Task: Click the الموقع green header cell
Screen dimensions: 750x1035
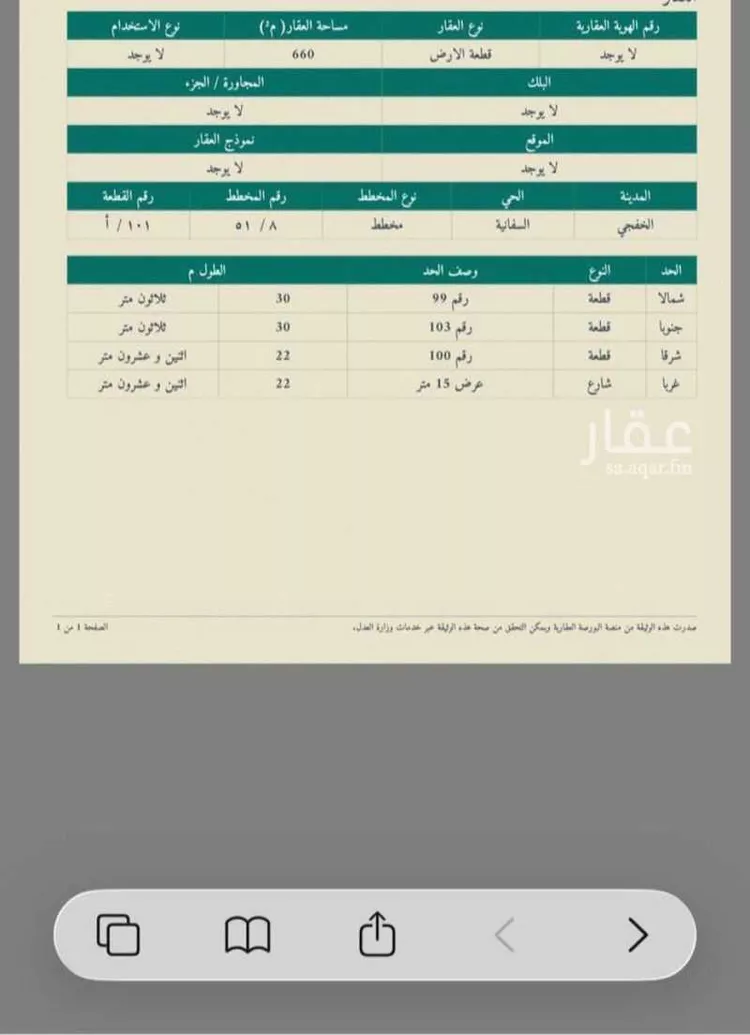Action: click(540, 139)
